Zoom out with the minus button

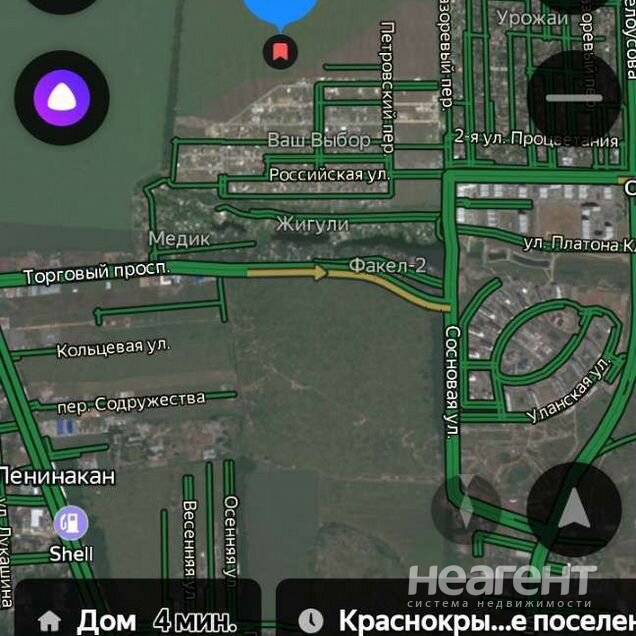[x=574, y=97]
